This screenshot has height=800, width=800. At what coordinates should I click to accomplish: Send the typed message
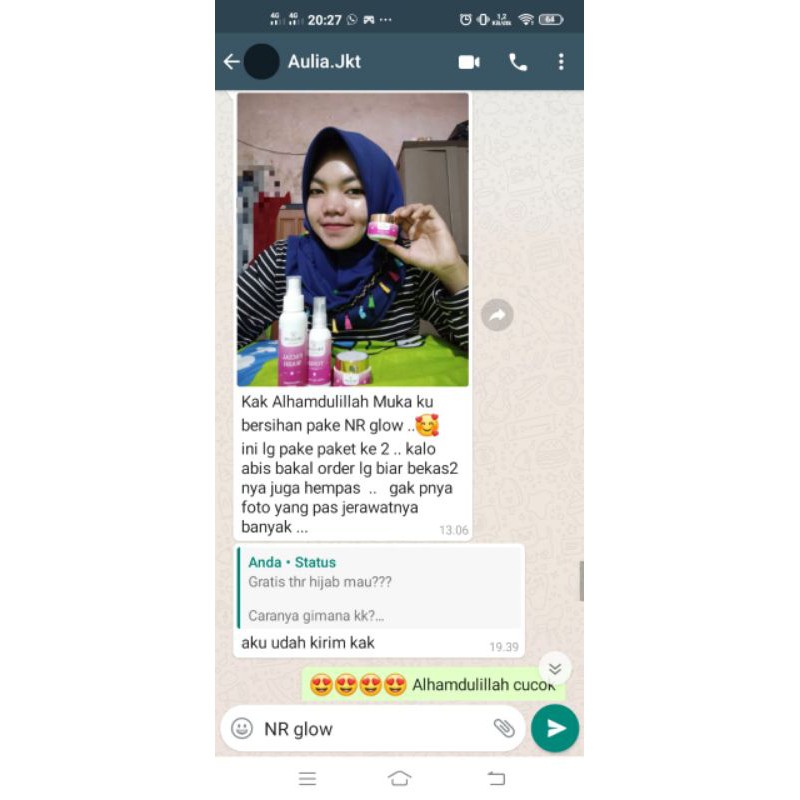(x=555, y=729)
